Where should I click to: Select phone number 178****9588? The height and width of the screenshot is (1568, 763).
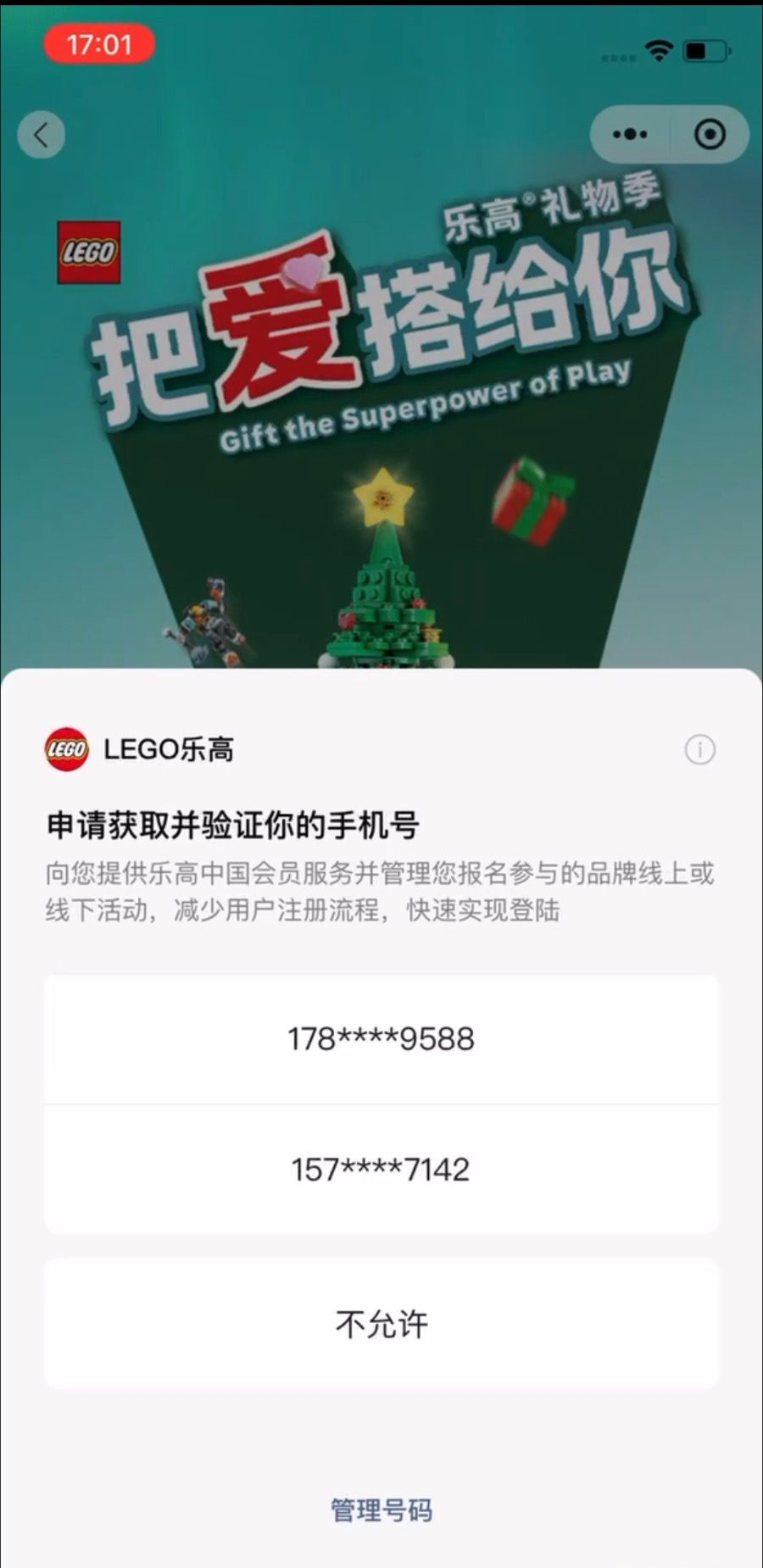[x=381, y=1039]
